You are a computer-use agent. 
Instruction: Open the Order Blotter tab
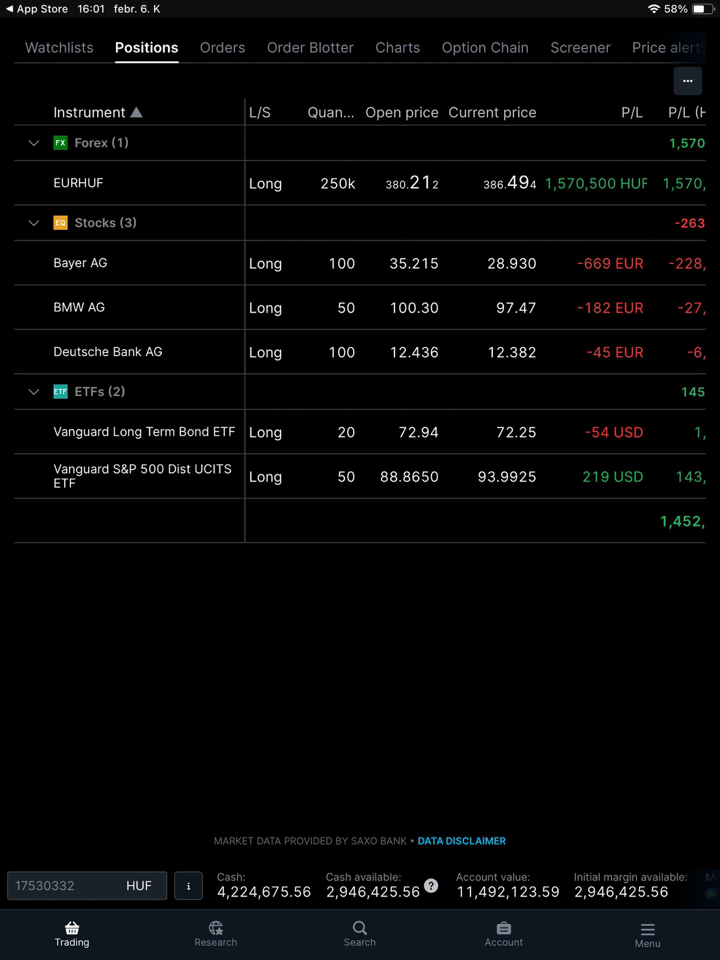click(x=310, y=48)
